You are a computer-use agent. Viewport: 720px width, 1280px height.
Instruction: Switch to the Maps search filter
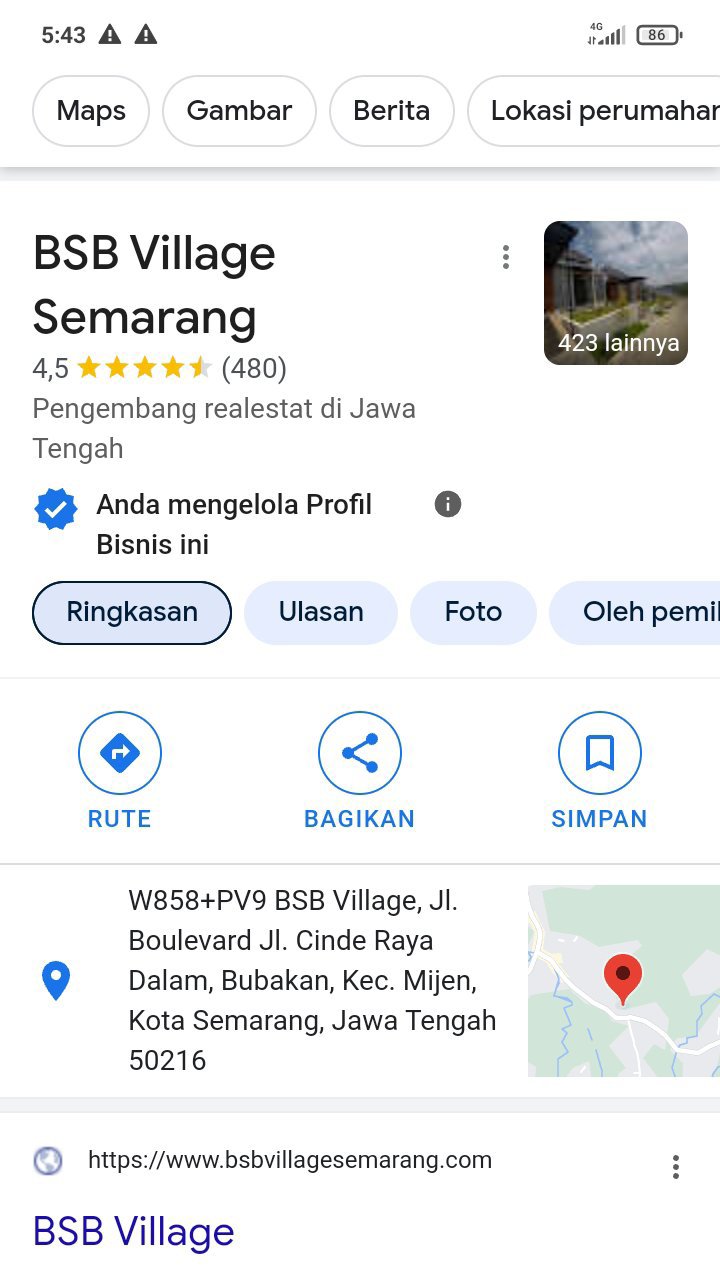[x=91, y=111]
